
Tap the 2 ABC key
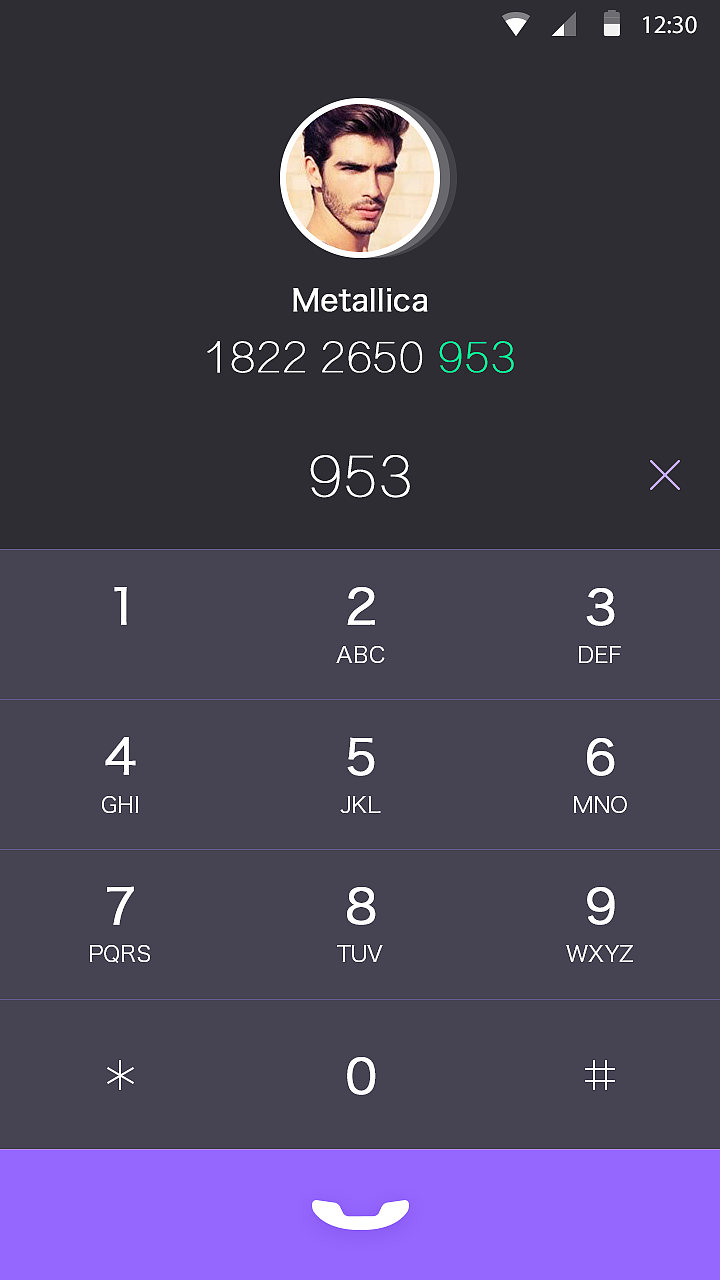click(x=360, y=624)
